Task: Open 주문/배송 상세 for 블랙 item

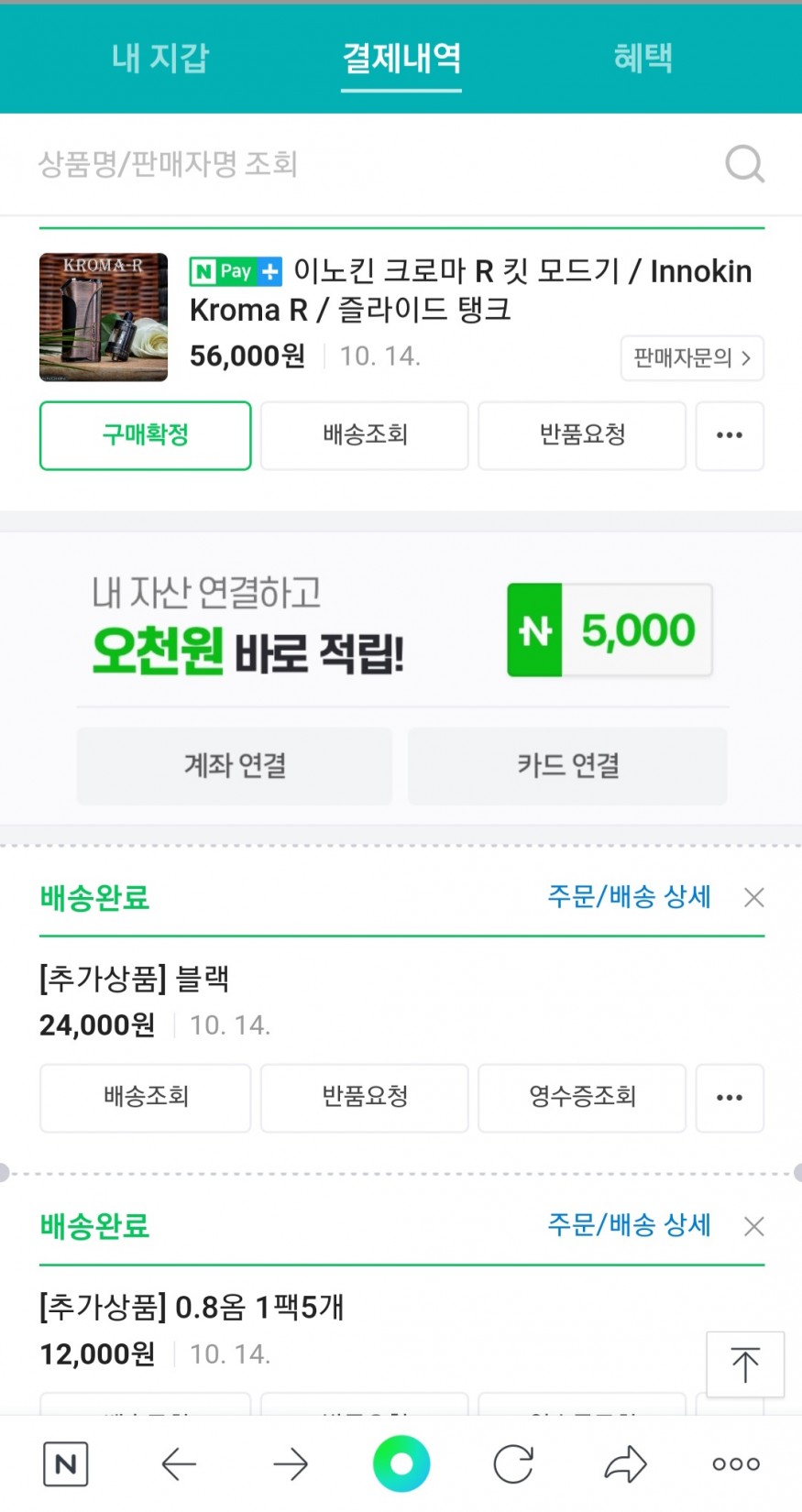Action: 629,897
